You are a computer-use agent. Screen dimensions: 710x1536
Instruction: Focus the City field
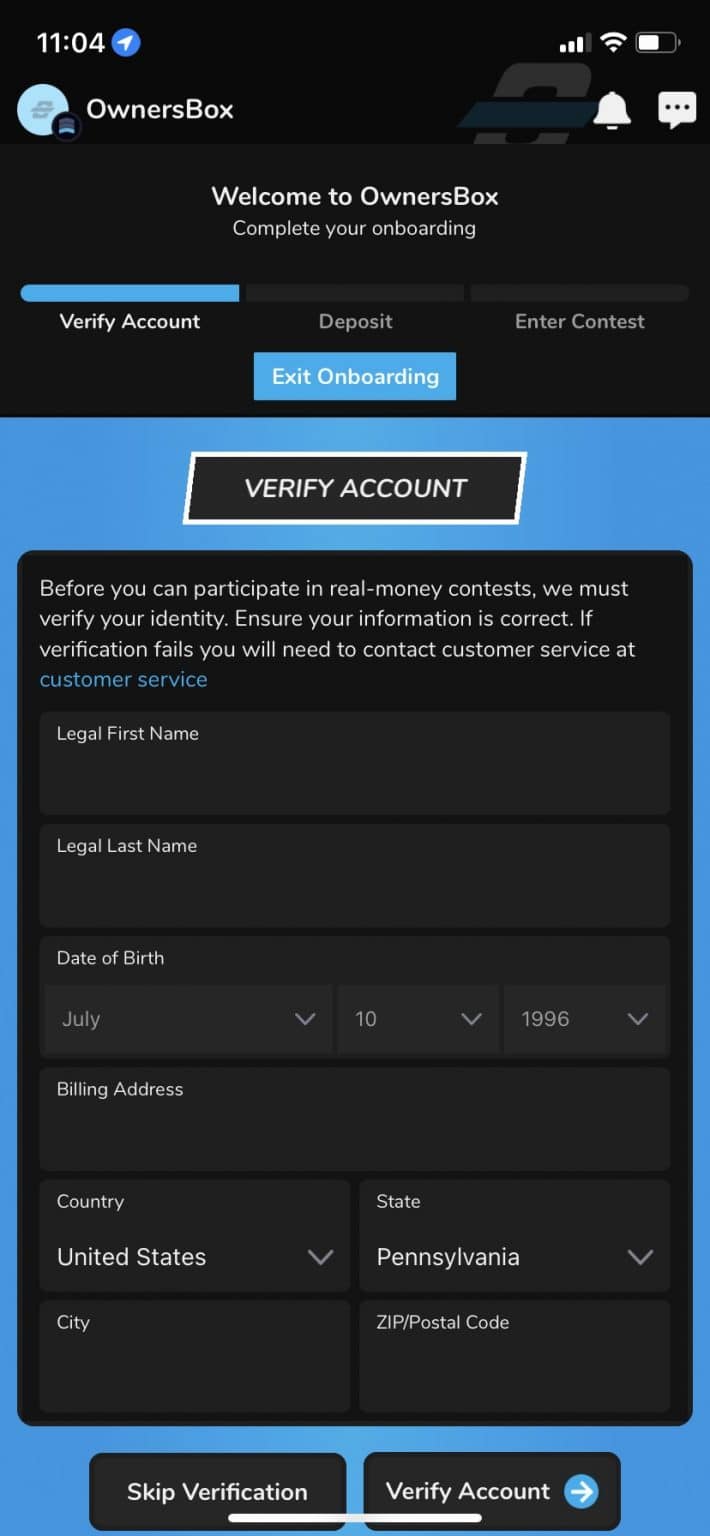click(x=194, y=1356)
